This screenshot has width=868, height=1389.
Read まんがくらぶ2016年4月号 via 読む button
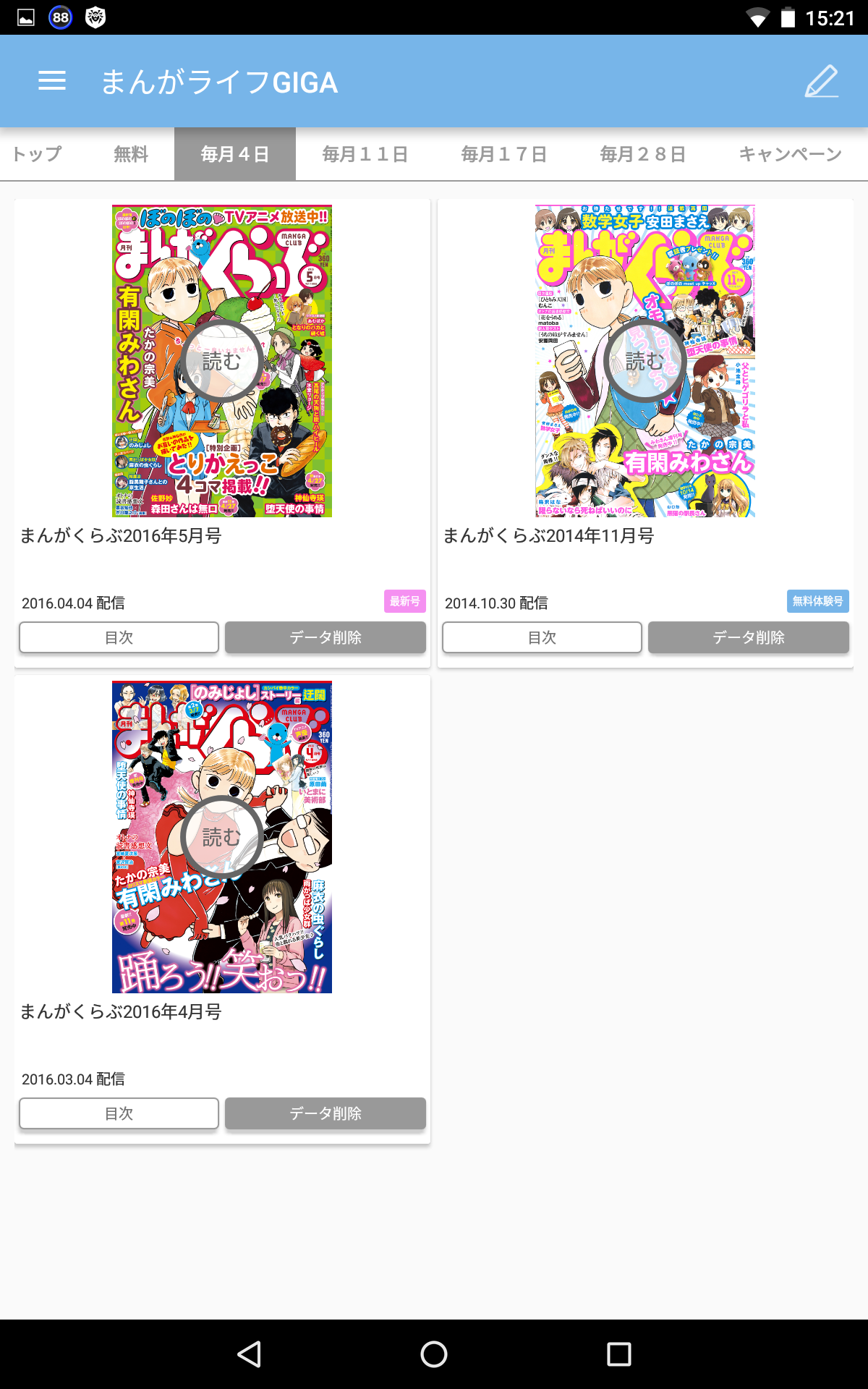221,837
